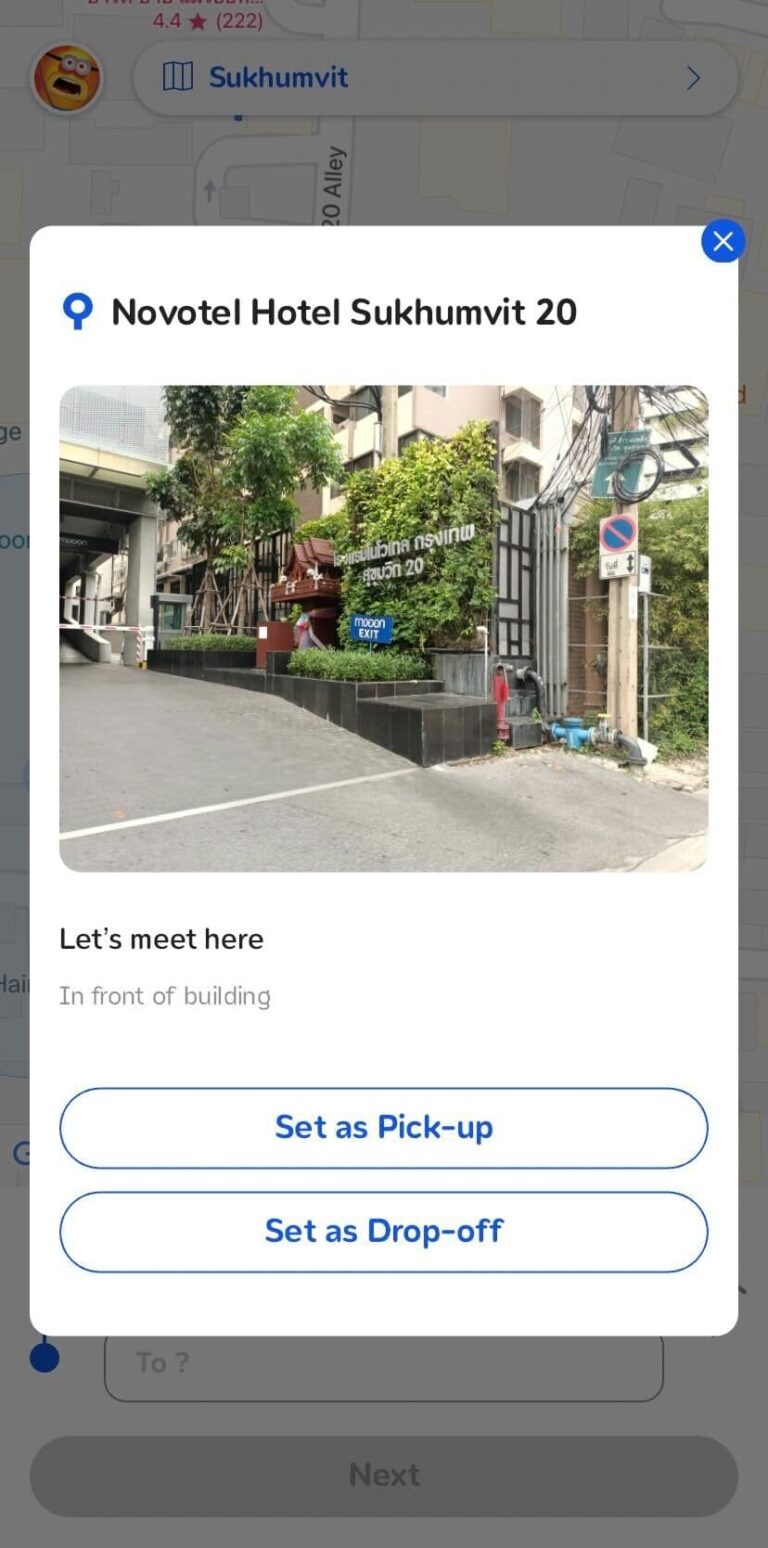The width and height of the screenshot is (768, 1548).
Task: Tap the blue pickup dot near the To field
Action: pyautogui.click(x=45, y=1357)
